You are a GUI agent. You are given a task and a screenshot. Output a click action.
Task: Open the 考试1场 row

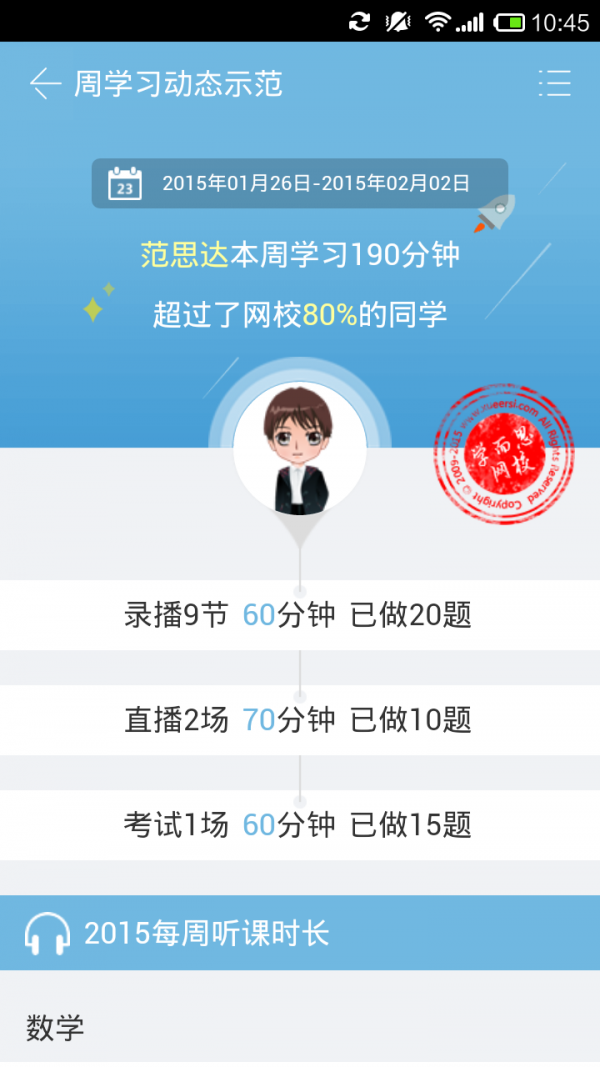point(298,825)
